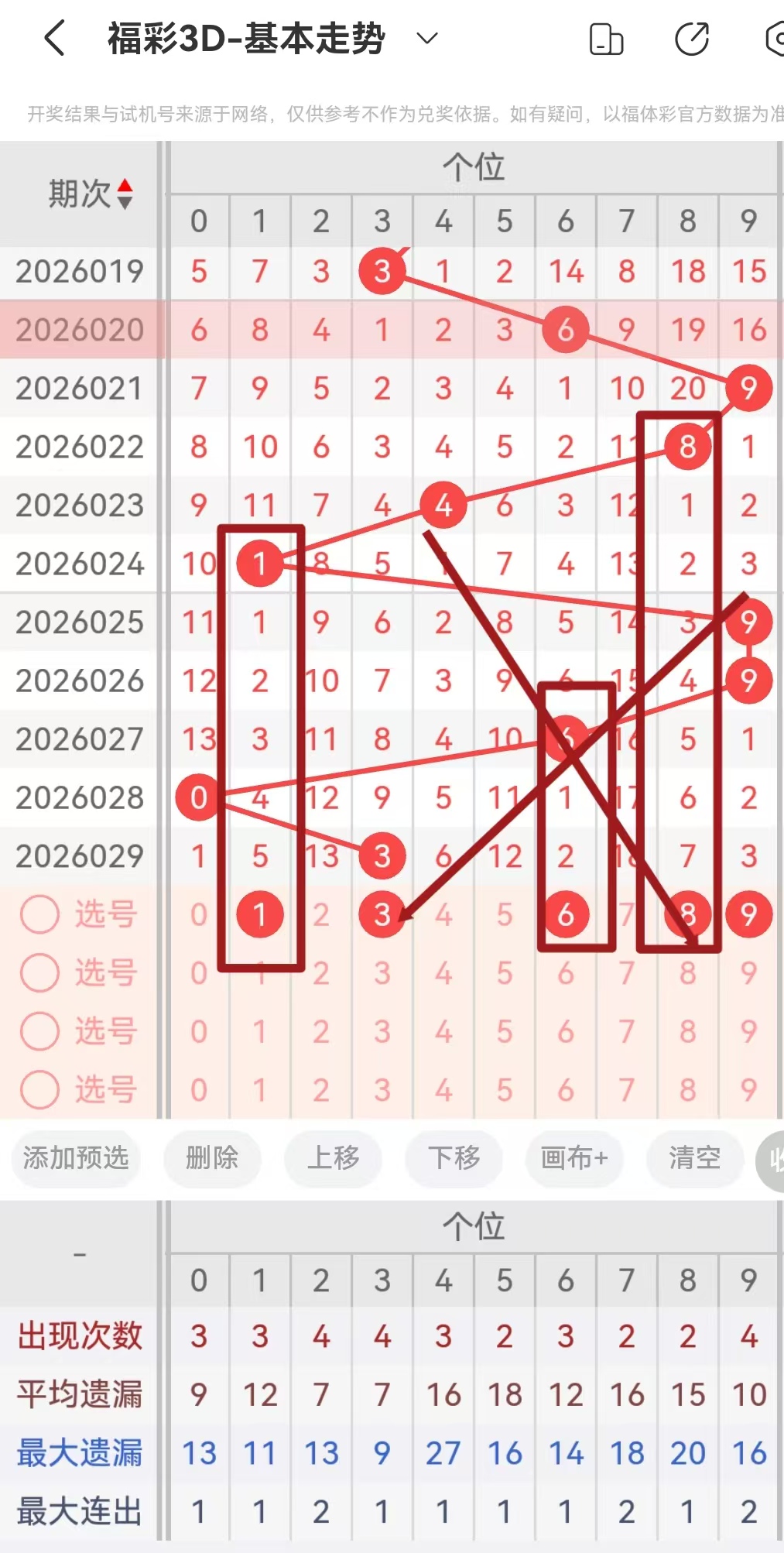This screenshot has height=1553, width=784.
Task: Sort the table by 期次
Action: 91,194
